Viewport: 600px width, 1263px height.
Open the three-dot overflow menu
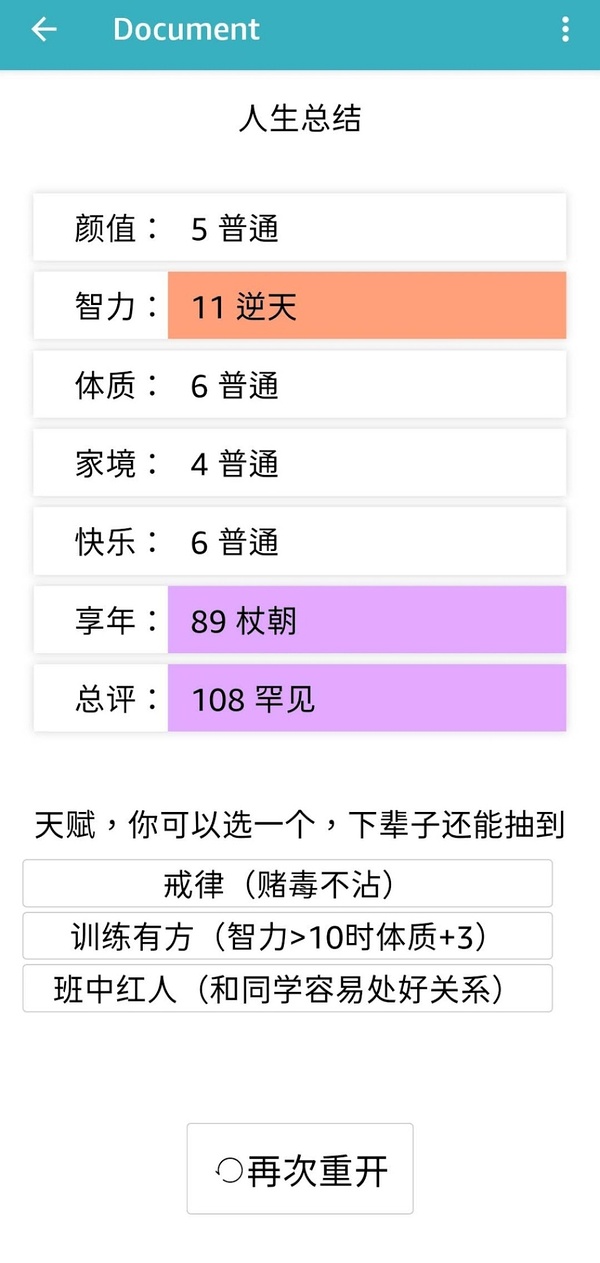pyautogui.click(x=565, y=30)
